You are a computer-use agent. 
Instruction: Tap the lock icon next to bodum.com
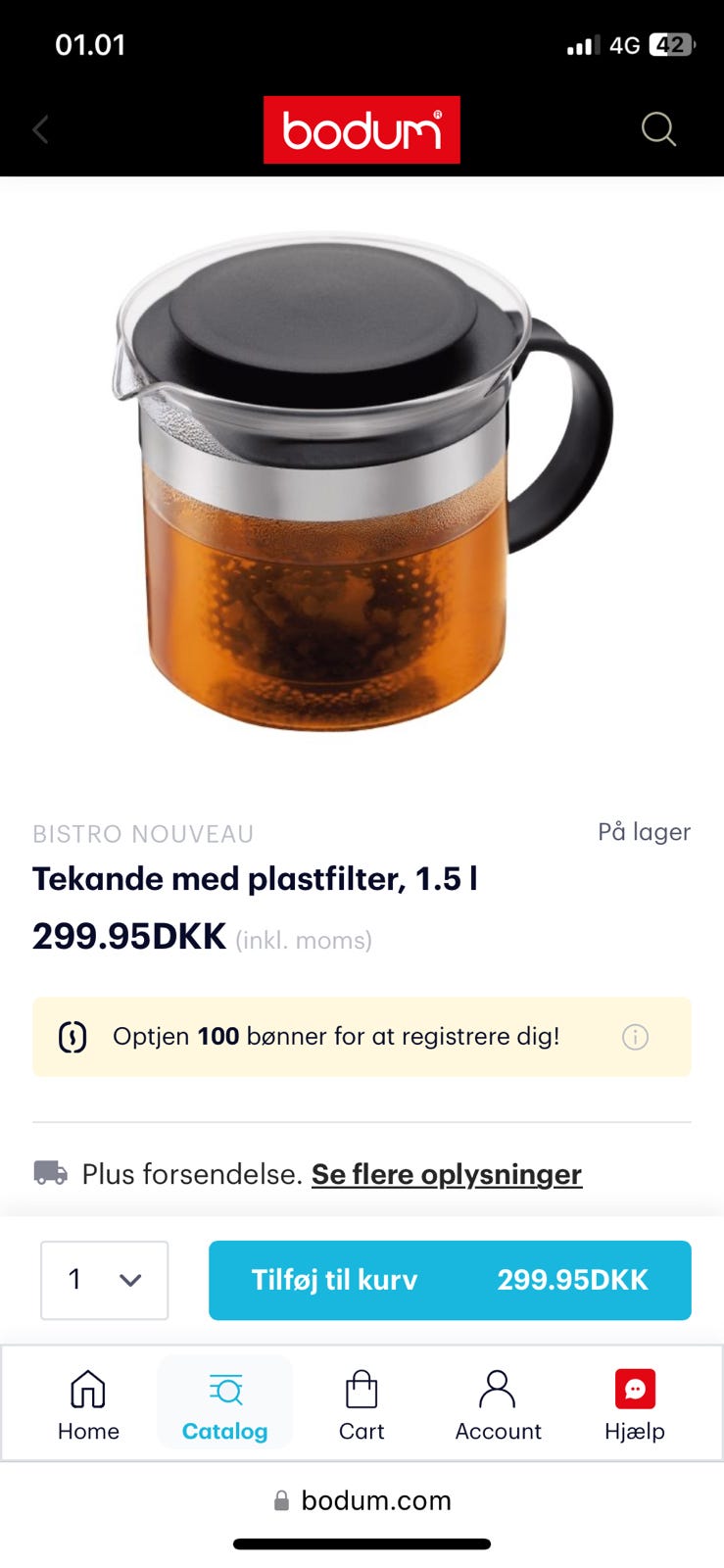click(281, 1499)
